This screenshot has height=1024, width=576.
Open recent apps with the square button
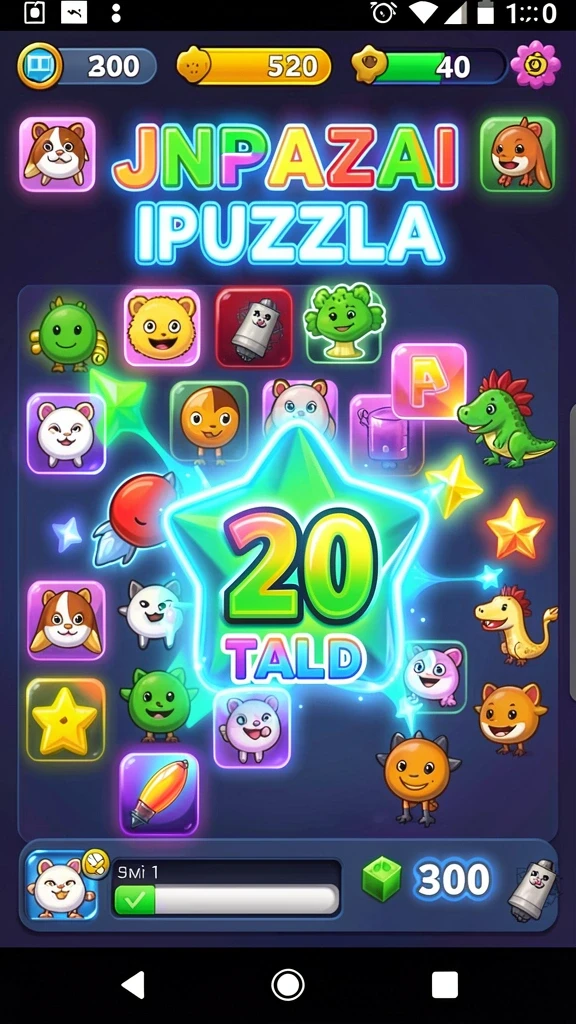[x=445, y=984]
